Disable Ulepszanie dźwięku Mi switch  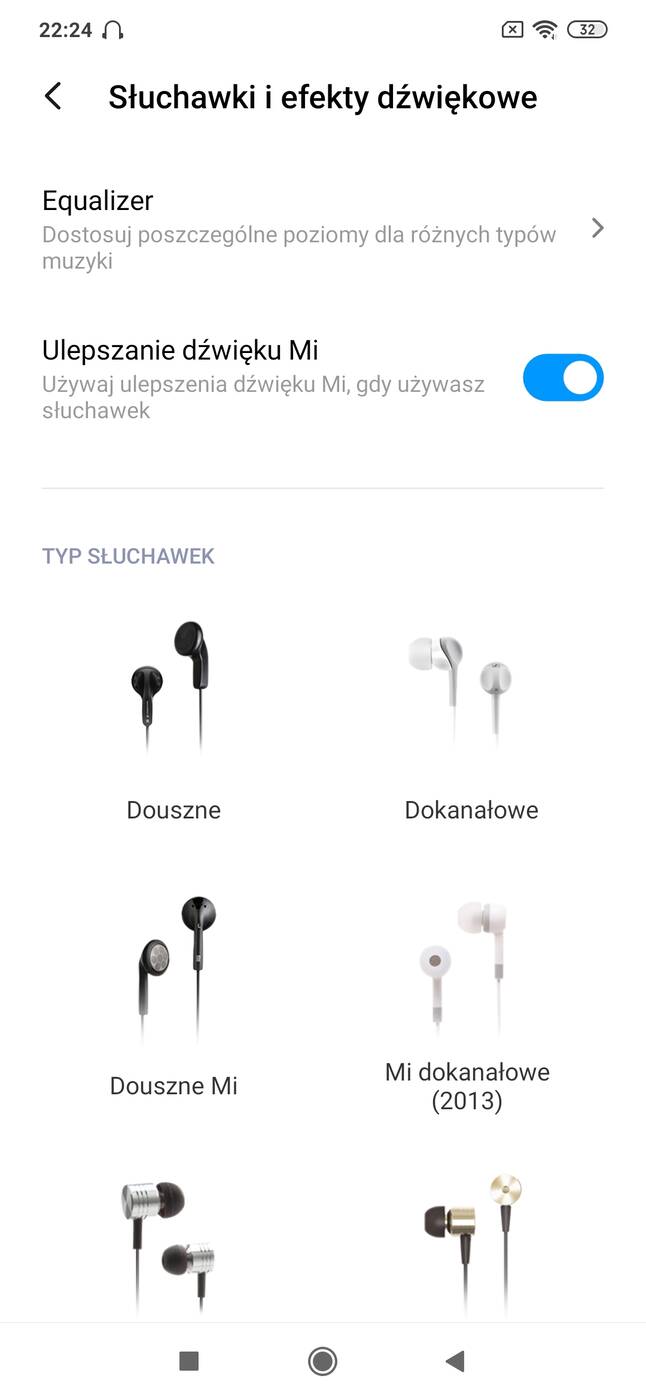pyautogui.click(x=562, y=378)
